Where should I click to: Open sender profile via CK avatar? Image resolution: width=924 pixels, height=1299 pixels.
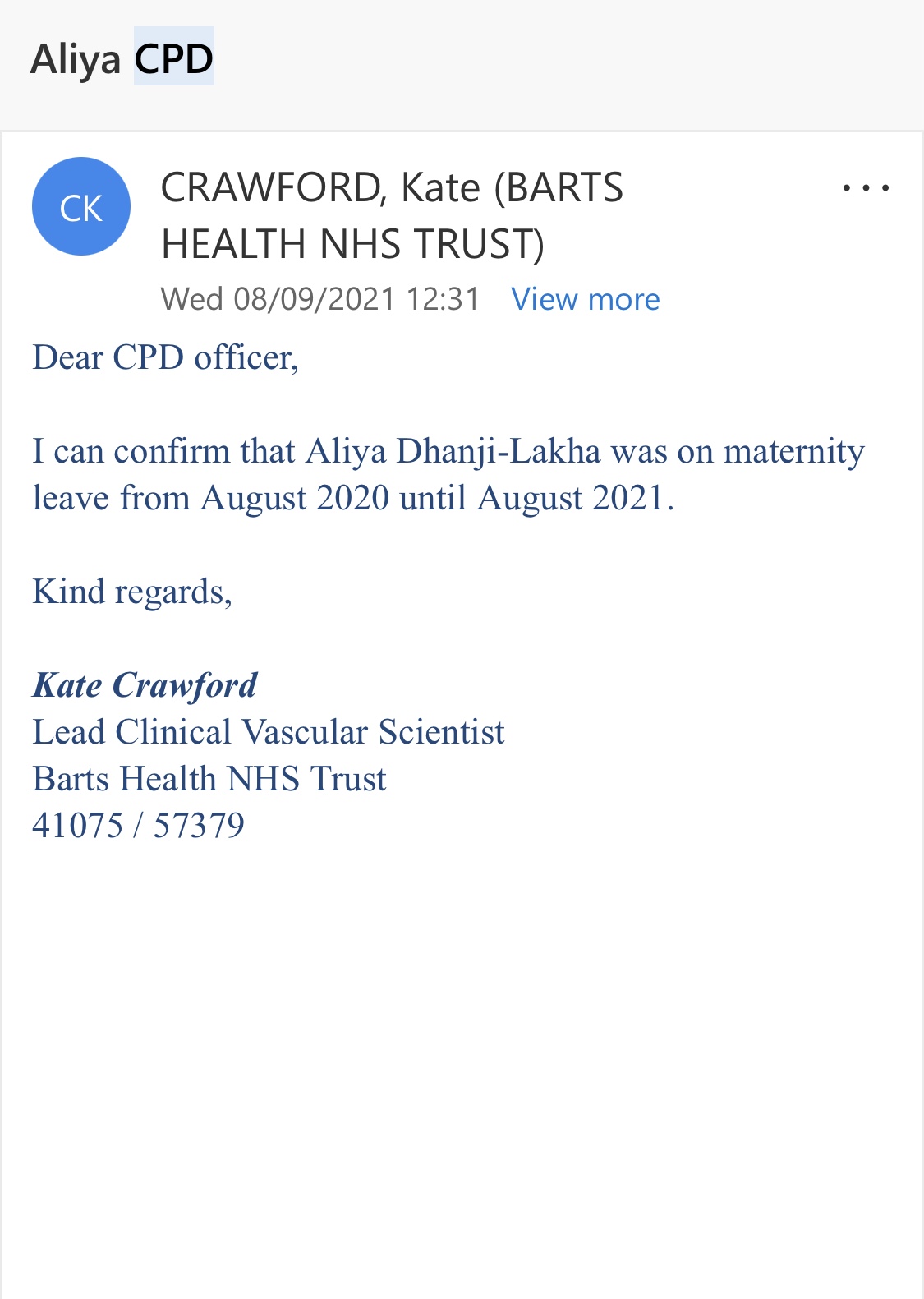tap(81, 207)
